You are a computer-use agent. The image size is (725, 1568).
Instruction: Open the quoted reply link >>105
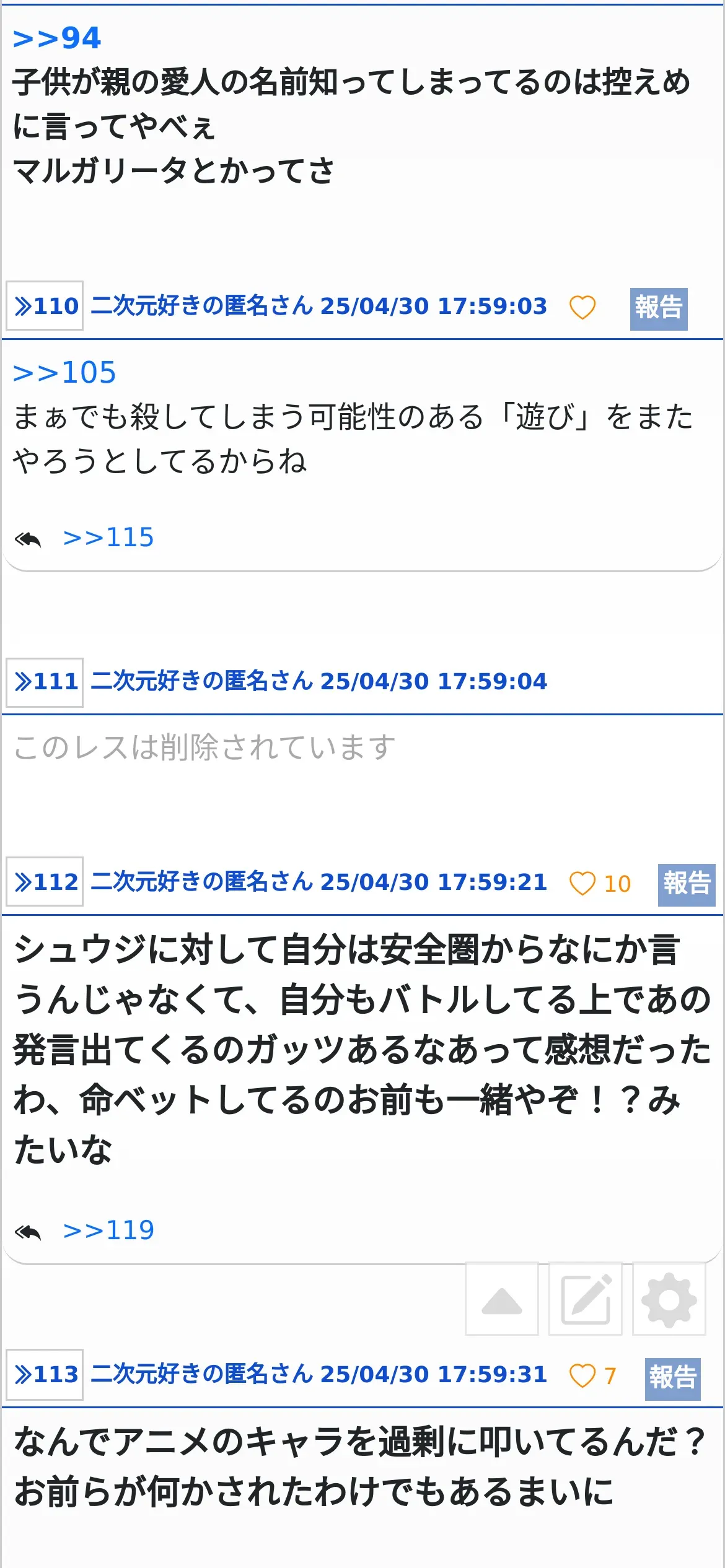click(x=64, y=373)
